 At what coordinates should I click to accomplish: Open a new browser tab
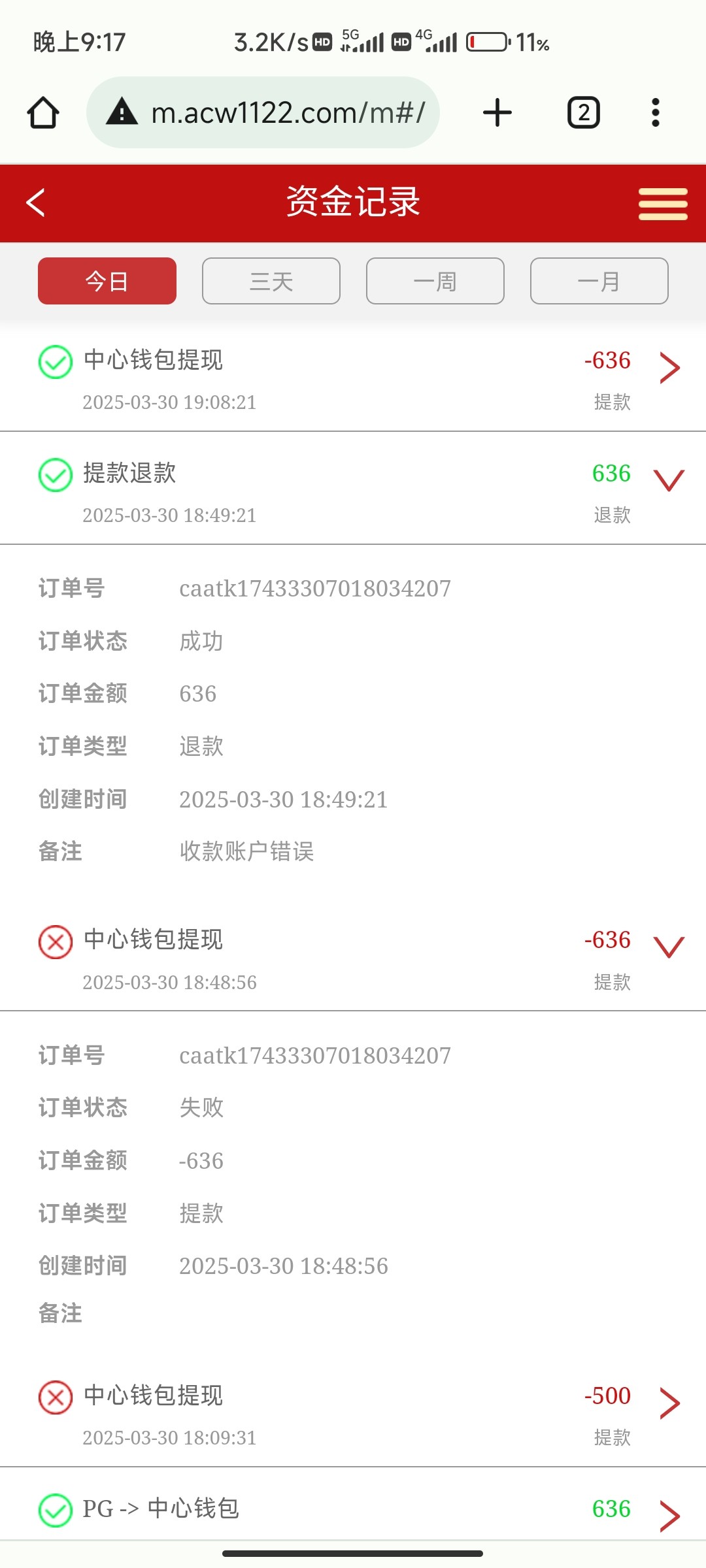click(x=497, y=112)
